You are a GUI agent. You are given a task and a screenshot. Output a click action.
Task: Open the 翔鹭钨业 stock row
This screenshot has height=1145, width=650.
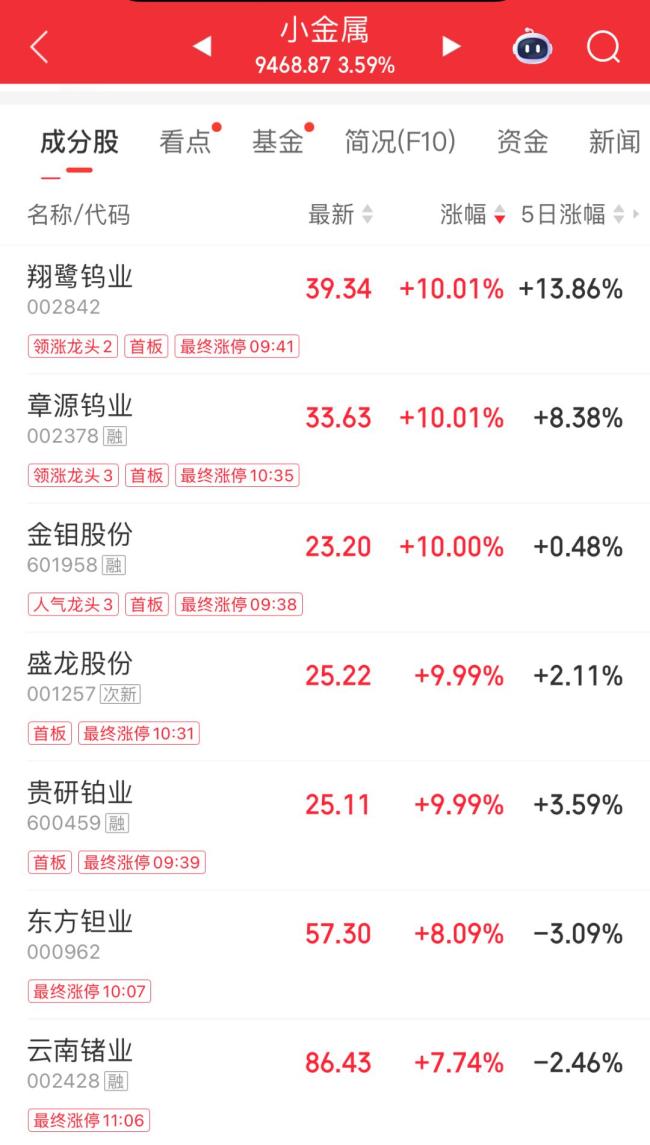click(x=325, y=310)
